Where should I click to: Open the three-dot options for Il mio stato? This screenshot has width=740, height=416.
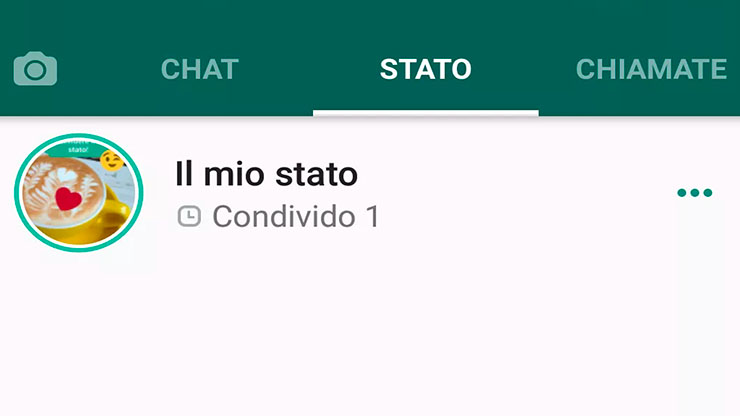coord(694,193)
